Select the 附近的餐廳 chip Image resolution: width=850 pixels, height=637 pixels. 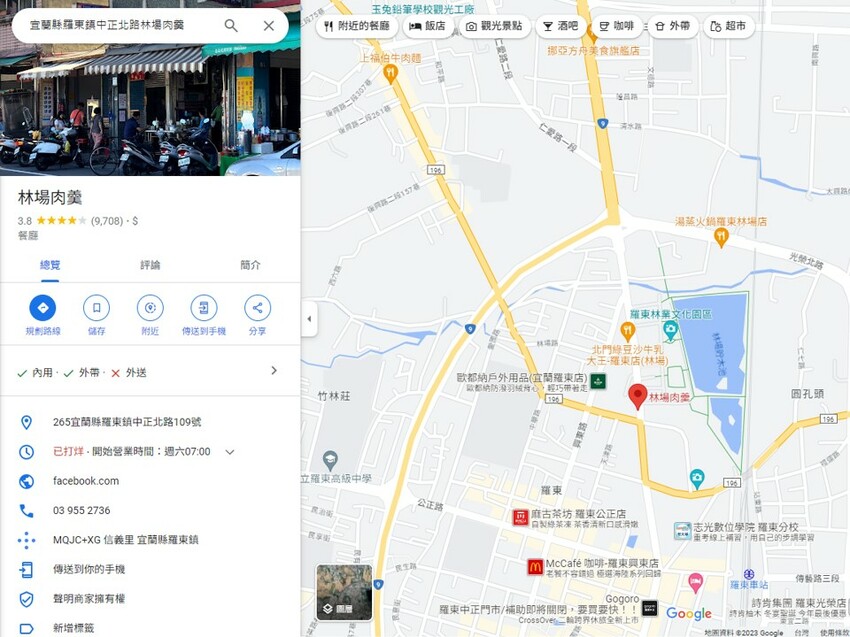point(357,26)
